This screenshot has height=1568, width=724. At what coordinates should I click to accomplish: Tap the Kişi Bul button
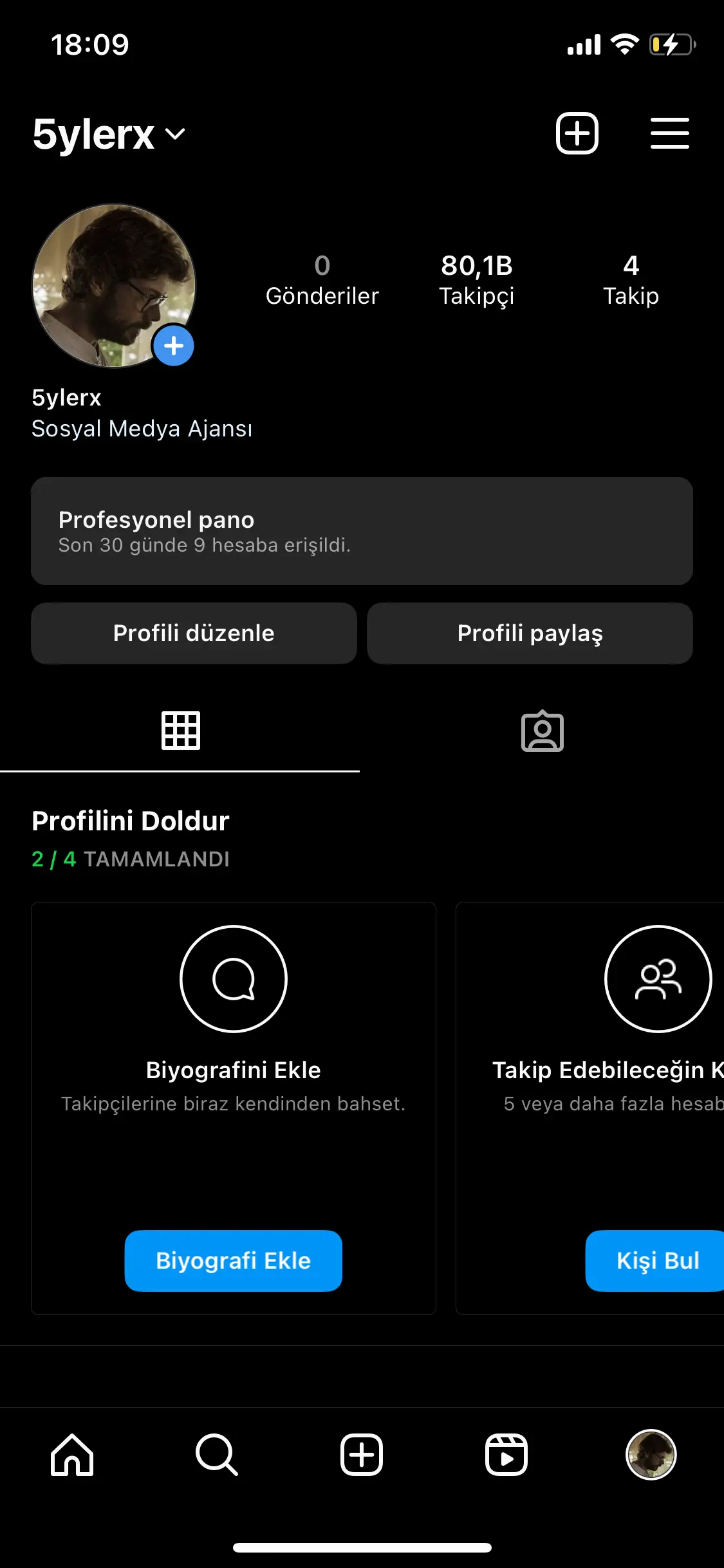pos(658,1261)
